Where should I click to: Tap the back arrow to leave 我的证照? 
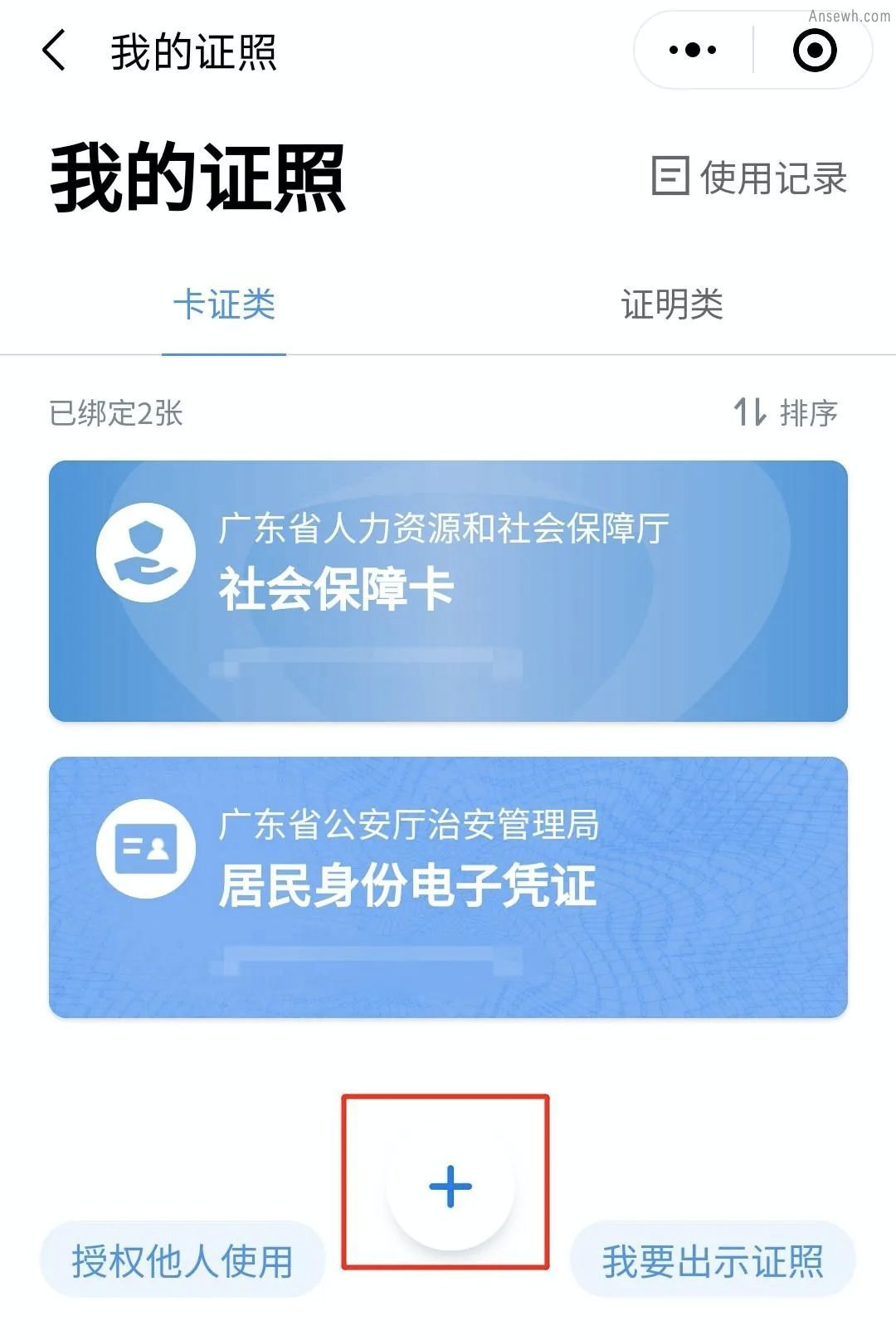tap(51, 50)
